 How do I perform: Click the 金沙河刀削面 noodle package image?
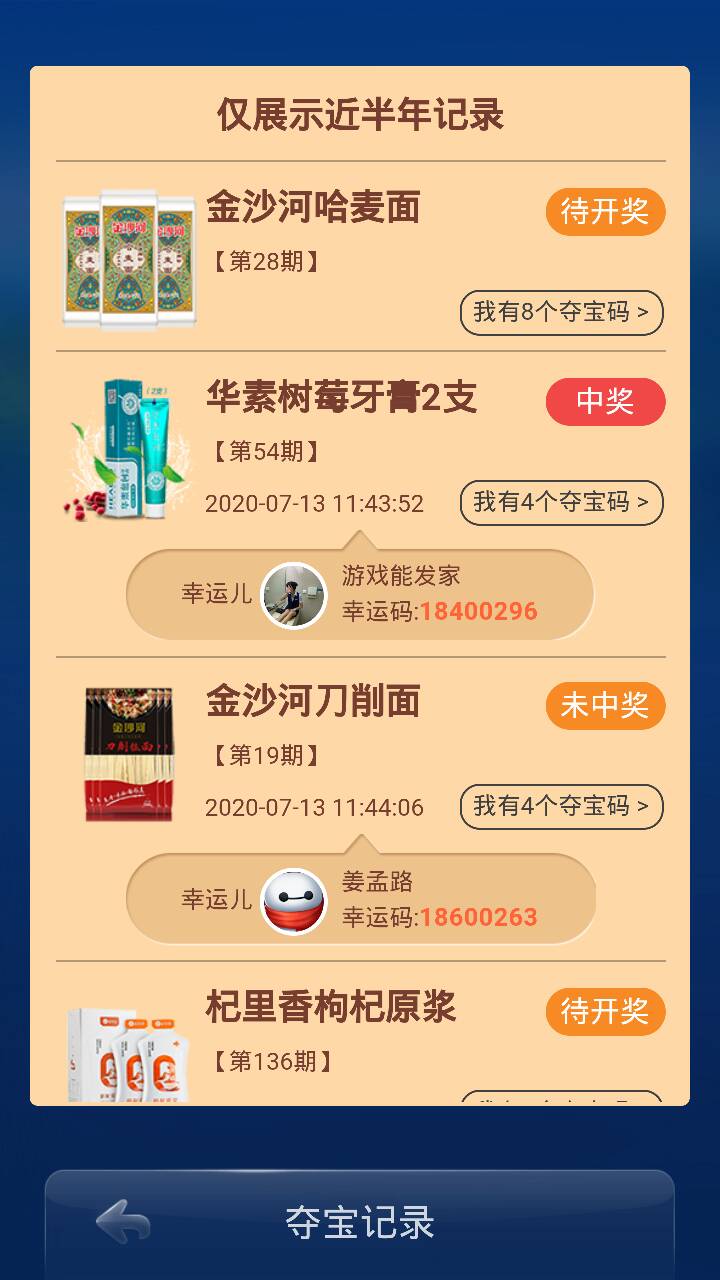[125, 750]
